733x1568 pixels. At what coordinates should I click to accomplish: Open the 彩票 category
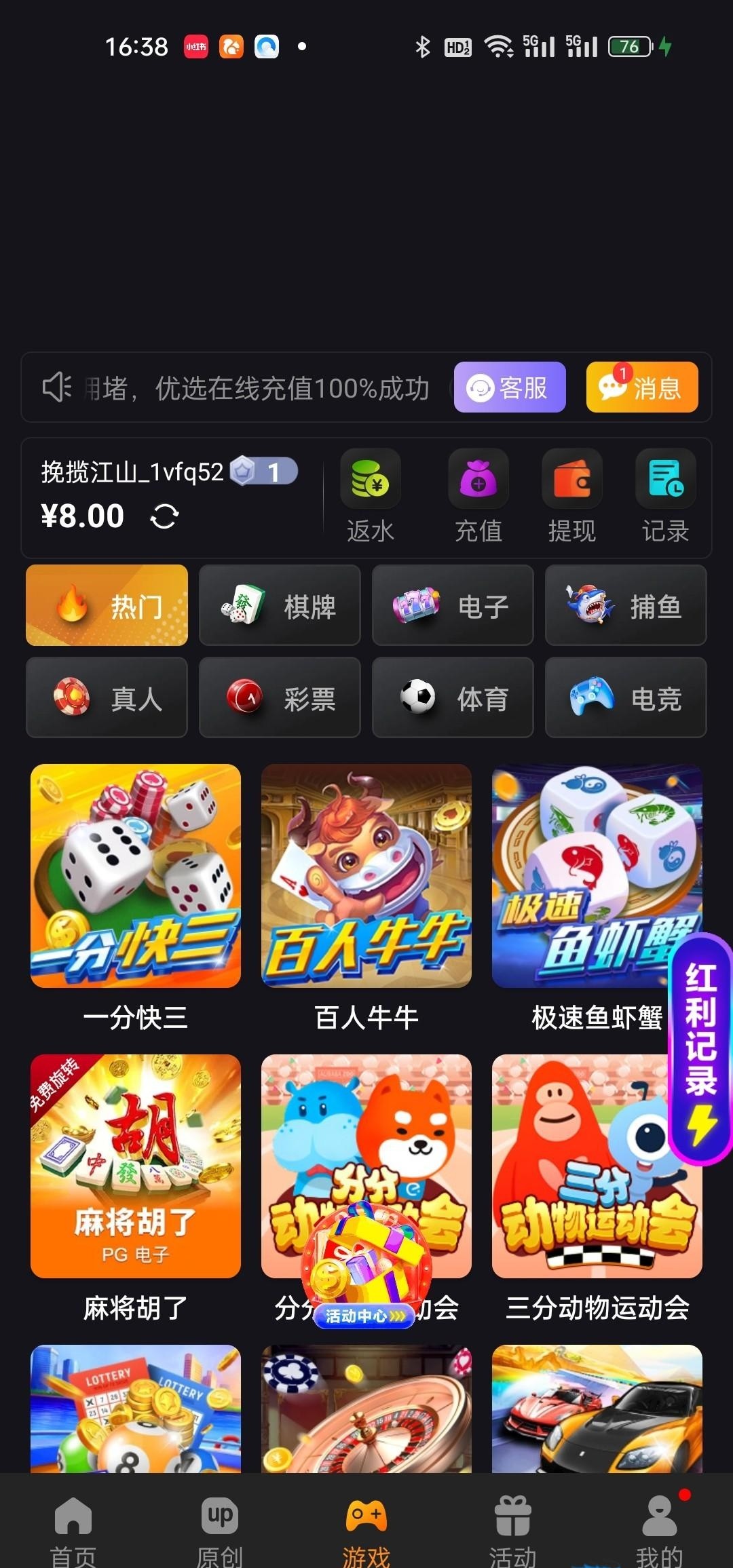tap(279, 697)
